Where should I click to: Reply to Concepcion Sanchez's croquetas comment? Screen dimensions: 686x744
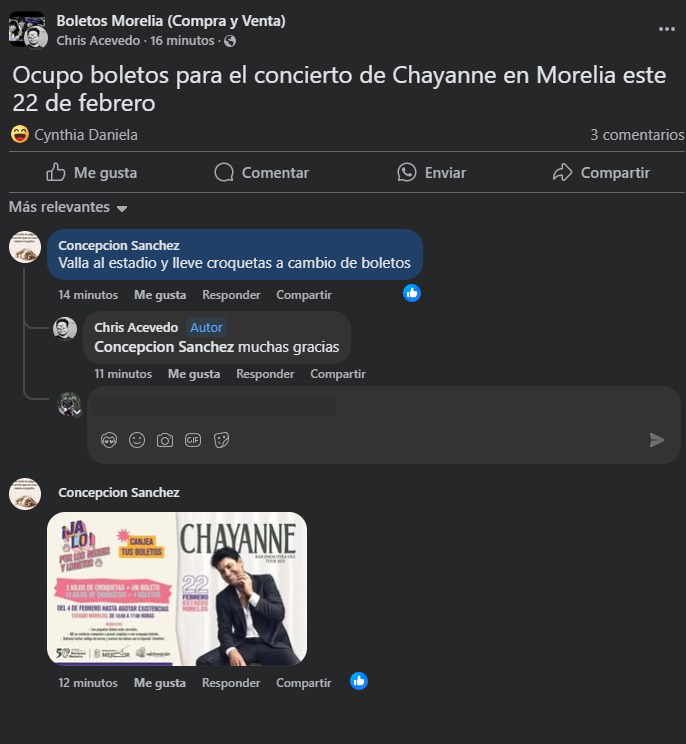[231, 295]
